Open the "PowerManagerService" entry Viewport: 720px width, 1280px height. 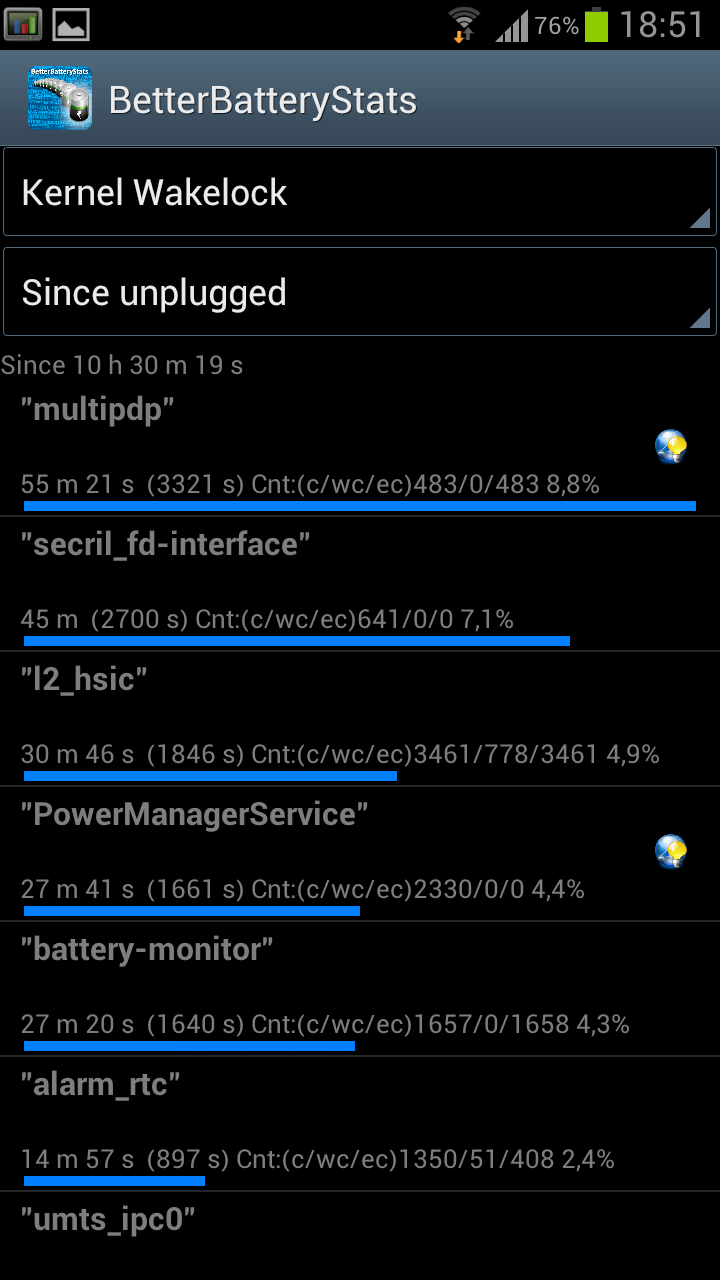coord(360,854)
